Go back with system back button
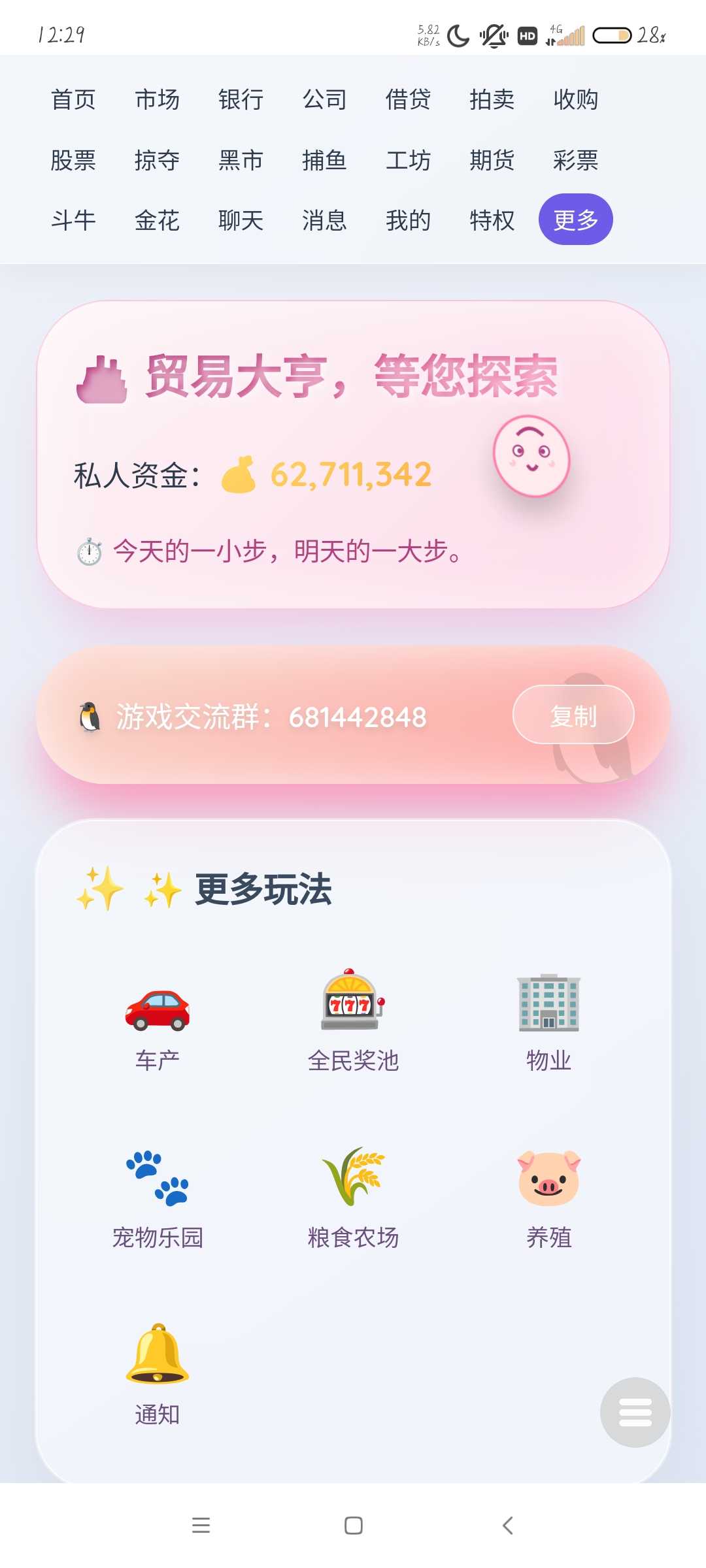The image size is (706, 1568). (507, 1526)
